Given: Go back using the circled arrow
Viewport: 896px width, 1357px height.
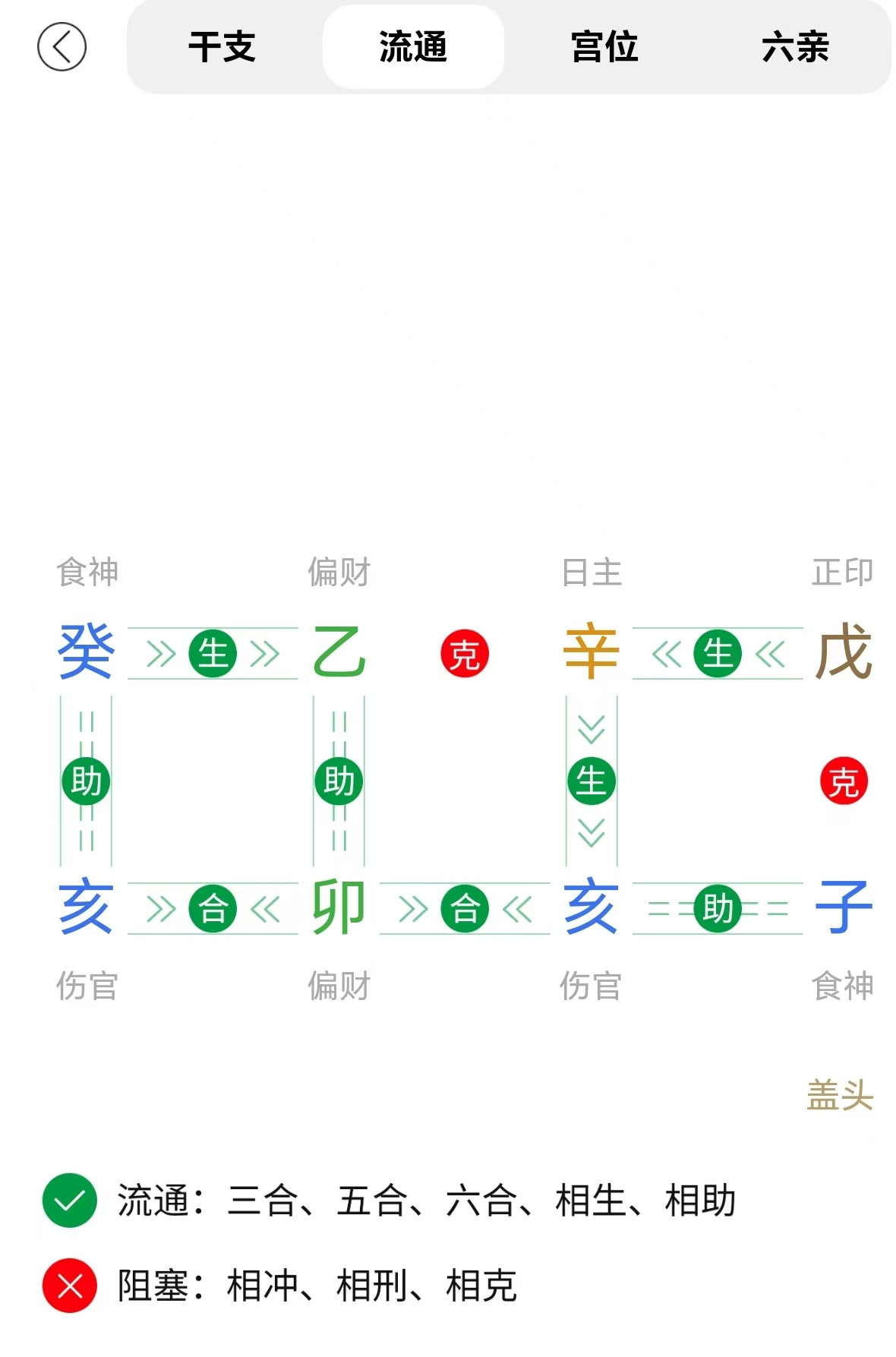Looking at the screenshot, I should (62, 47).
